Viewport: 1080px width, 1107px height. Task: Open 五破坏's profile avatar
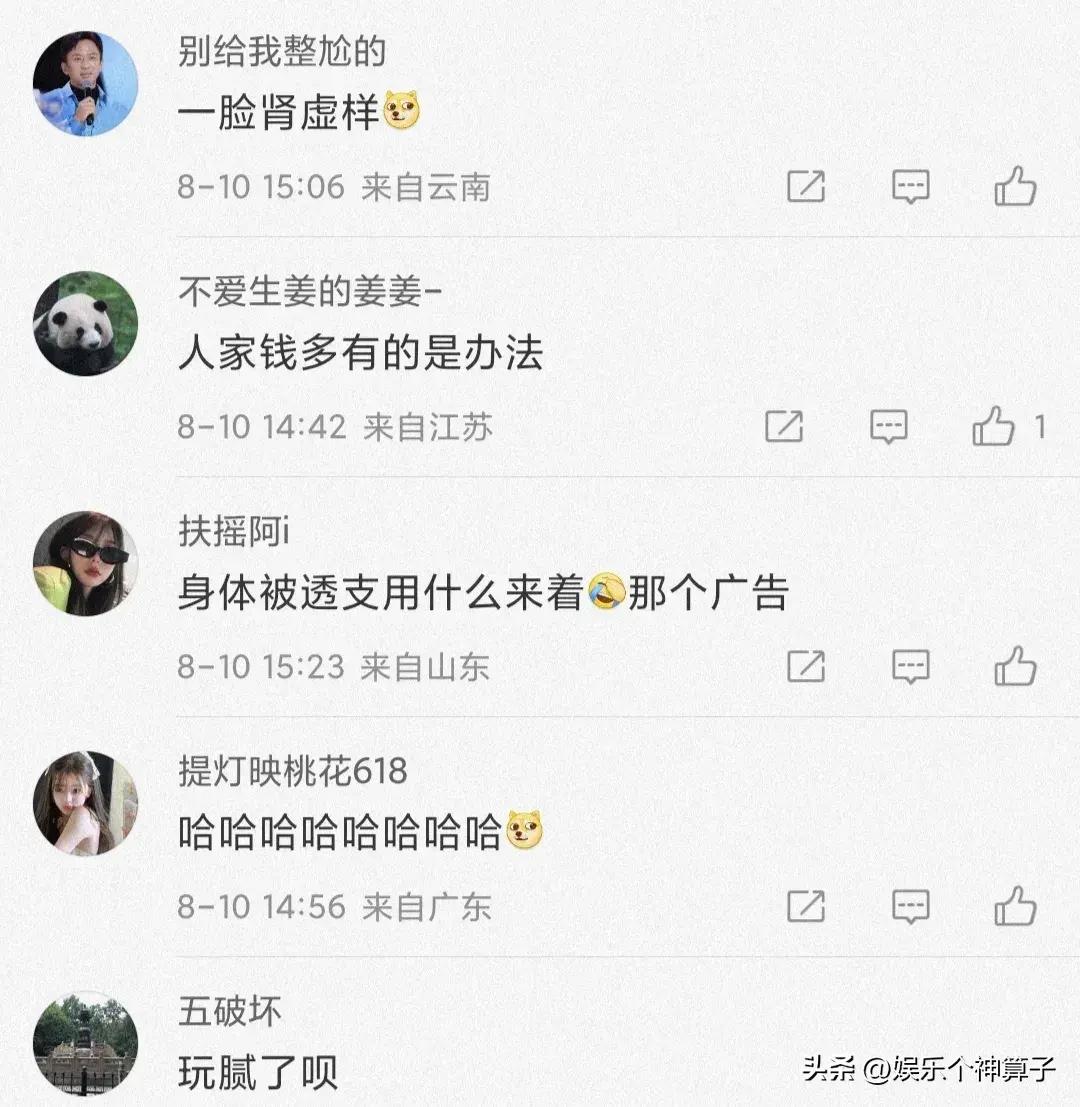pyautogui.click(x=85, y=1043)
